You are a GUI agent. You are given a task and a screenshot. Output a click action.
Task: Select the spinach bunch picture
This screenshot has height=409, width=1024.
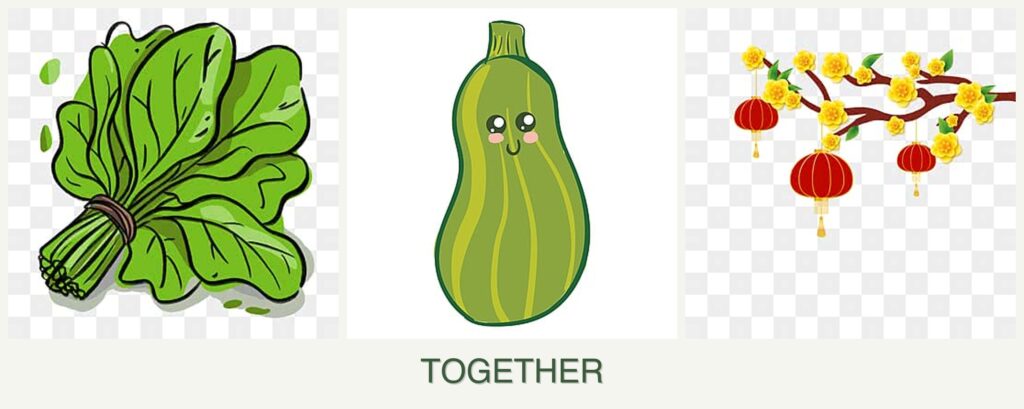click(x=173, y=173)
